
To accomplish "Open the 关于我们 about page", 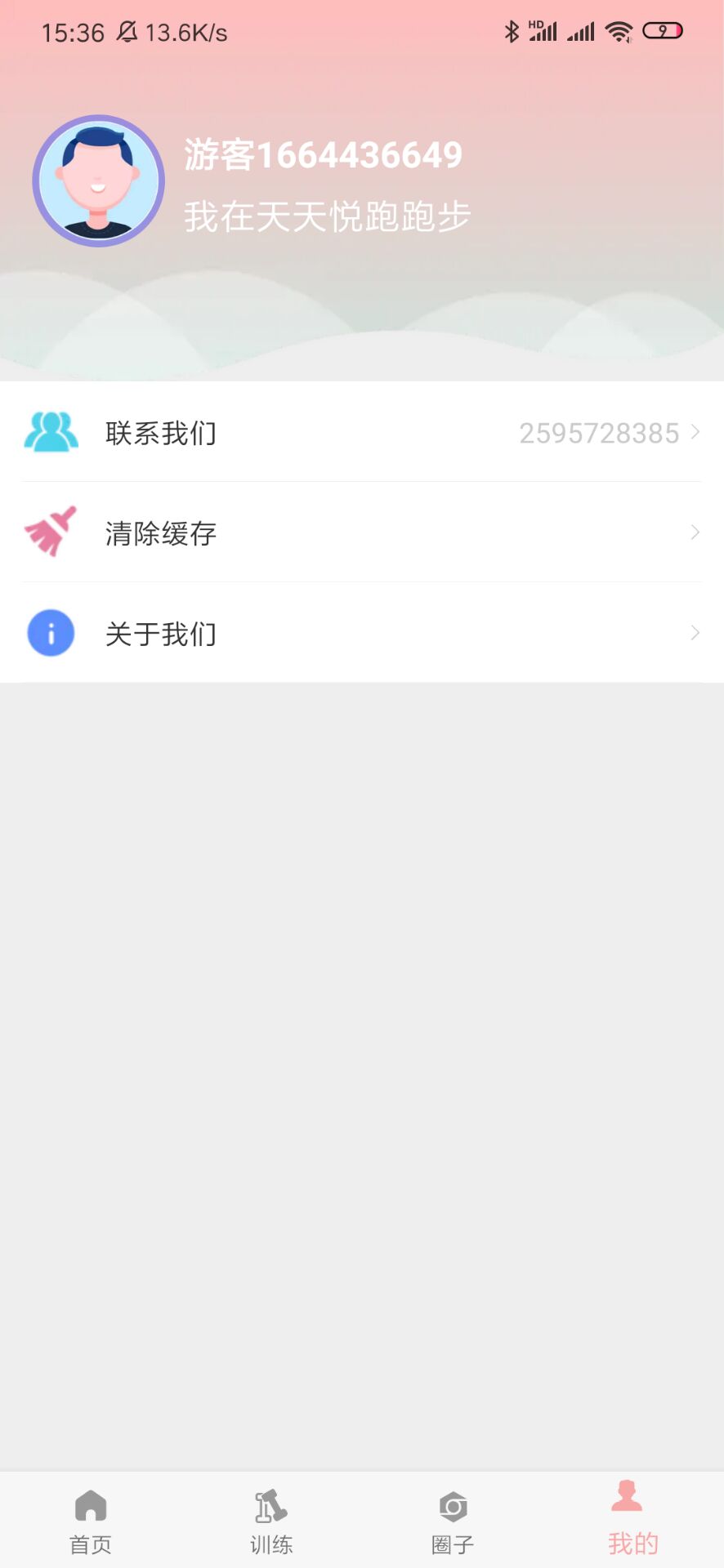I will click(x=361, y=634).
